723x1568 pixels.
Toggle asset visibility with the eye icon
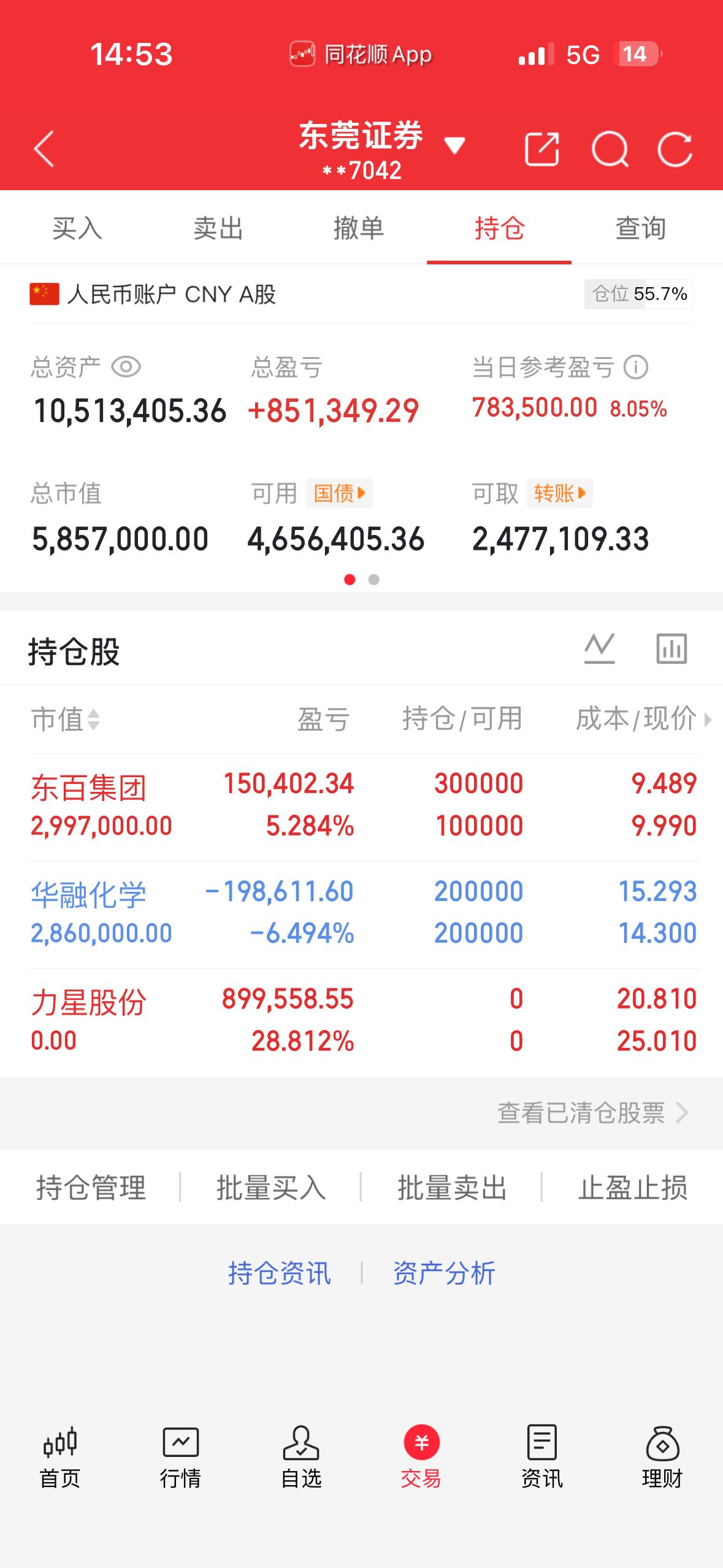127,367
